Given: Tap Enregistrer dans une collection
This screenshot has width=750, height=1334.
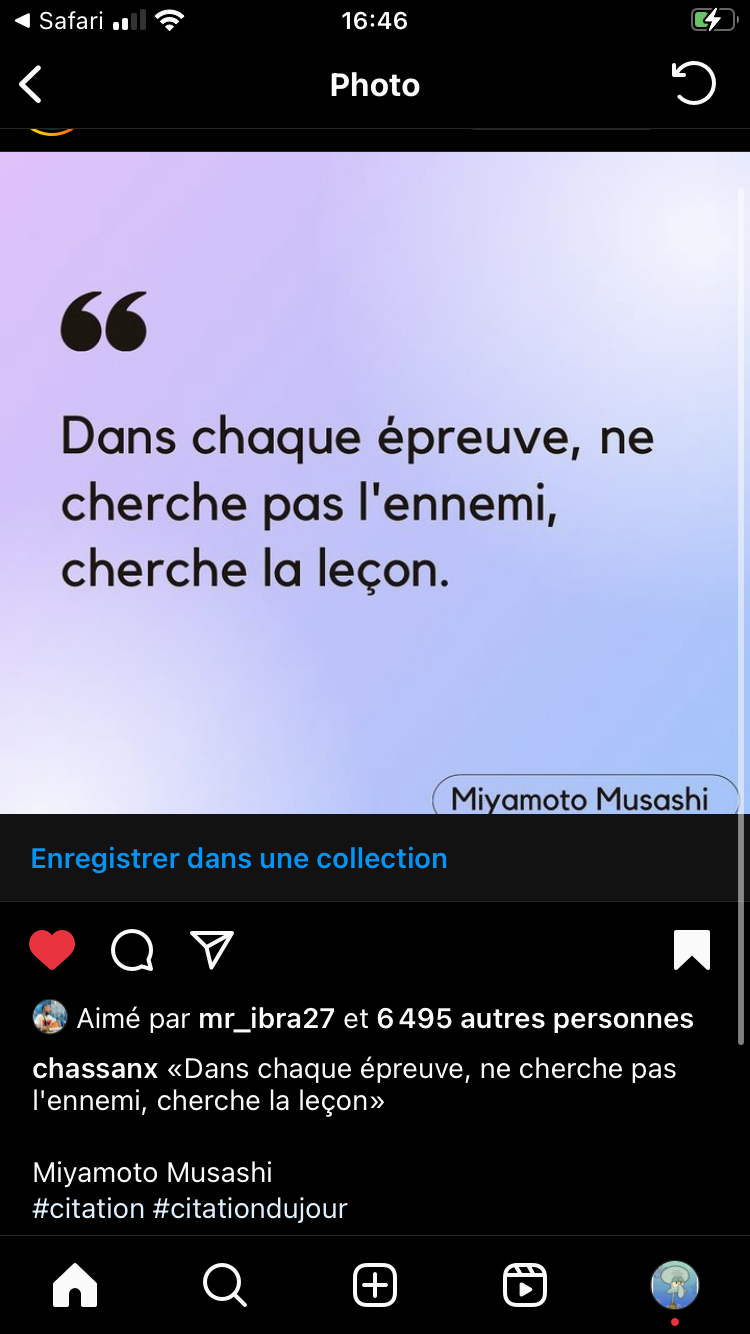Looking at the screenshot, I should [239, 858].
